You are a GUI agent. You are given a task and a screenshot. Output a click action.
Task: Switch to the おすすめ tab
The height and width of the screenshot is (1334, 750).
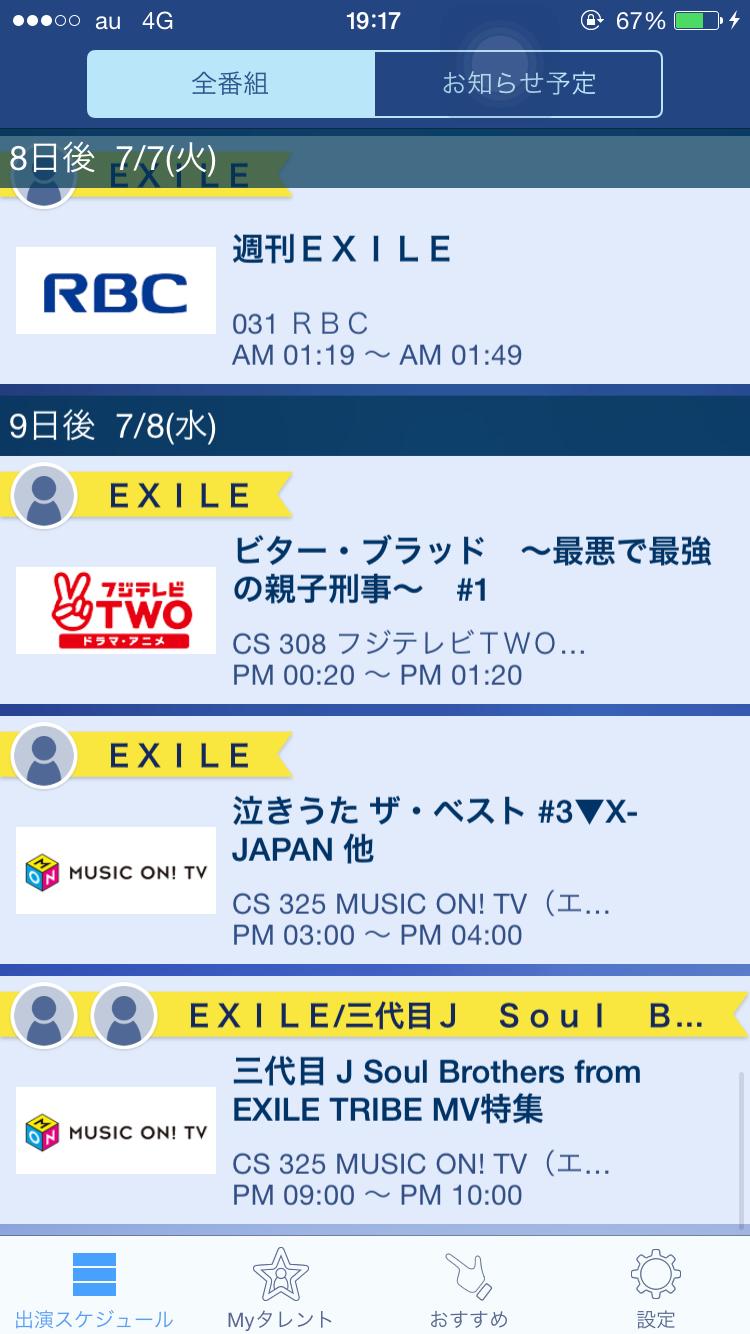click(468, 1288)
